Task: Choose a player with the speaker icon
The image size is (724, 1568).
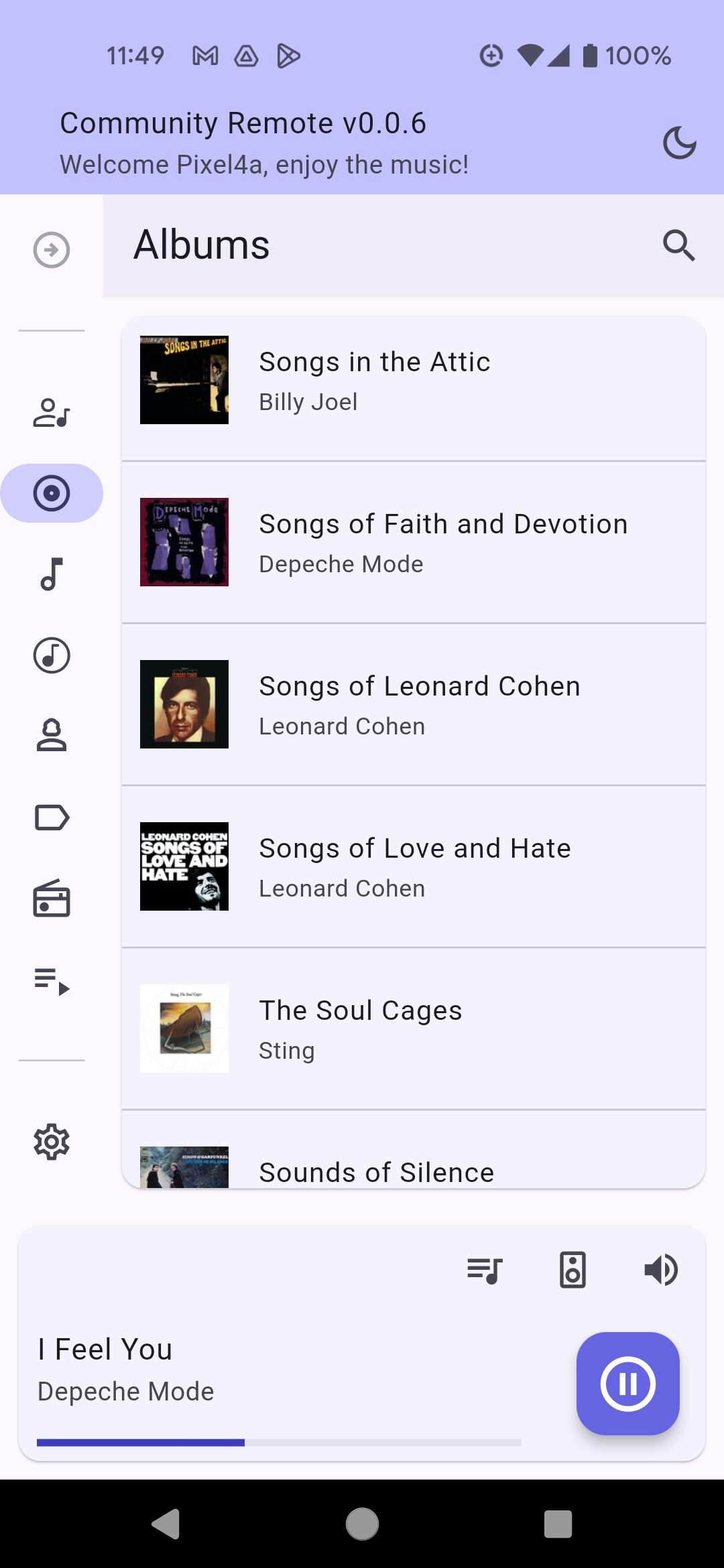Action: click(572, 1270)
